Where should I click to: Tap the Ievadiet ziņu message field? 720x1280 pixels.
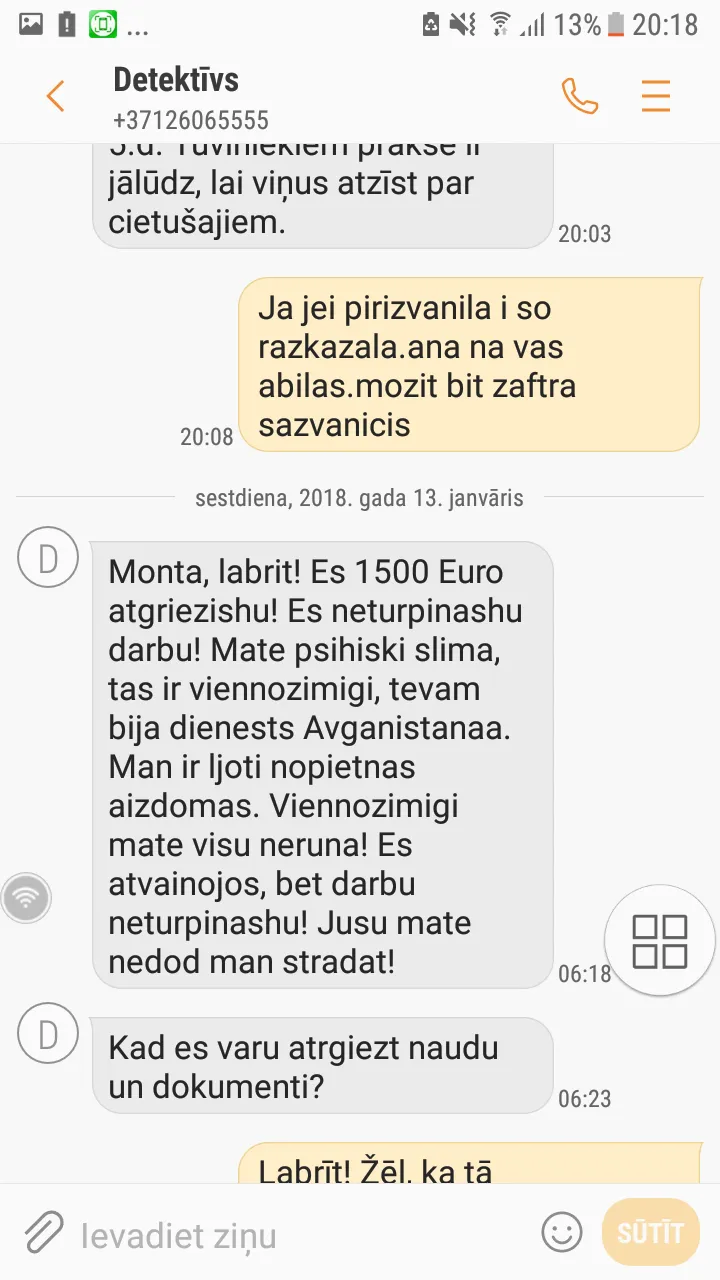coord(300,1234)
